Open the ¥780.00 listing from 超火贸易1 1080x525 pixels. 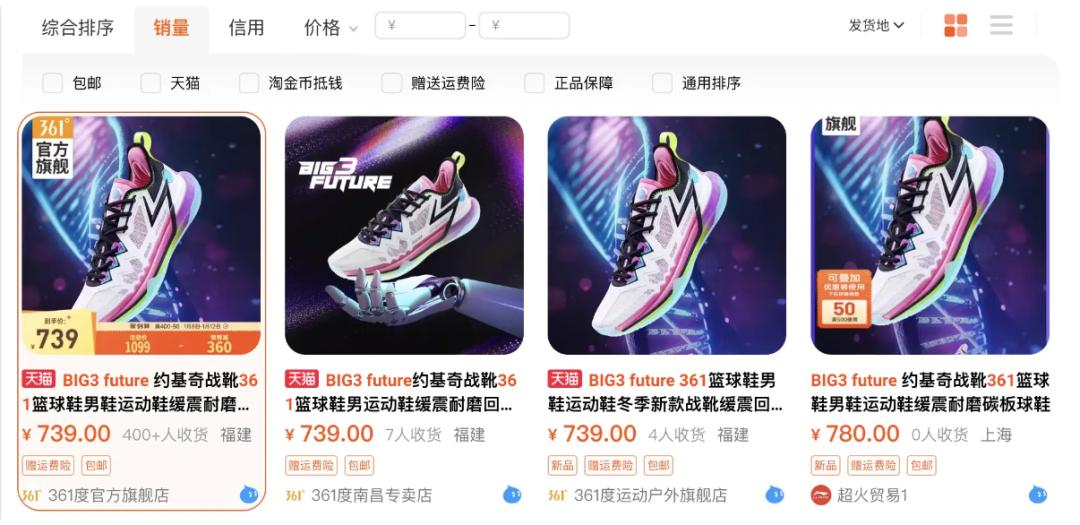(929, 235)
